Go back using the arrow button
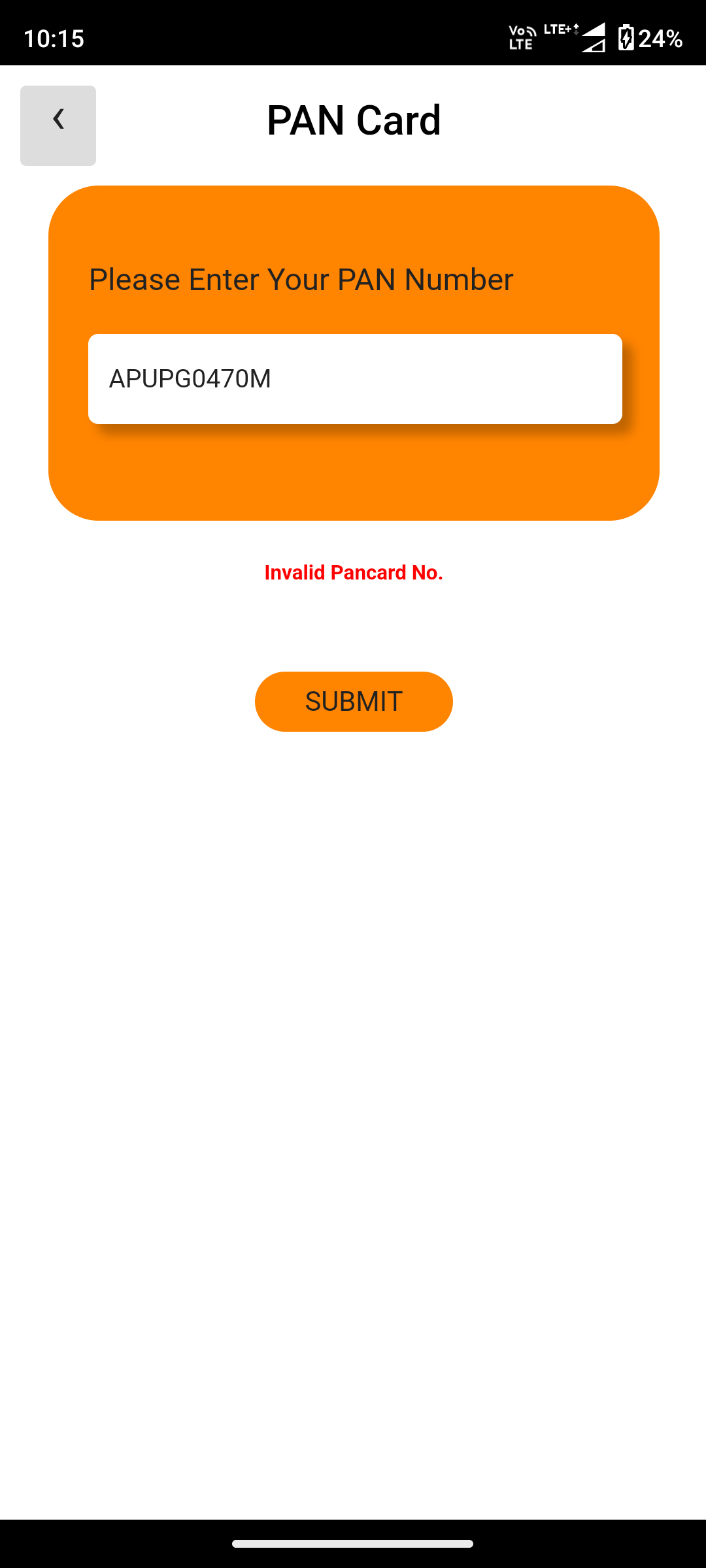Viewport: 706px width, 1568px height. 58,125
